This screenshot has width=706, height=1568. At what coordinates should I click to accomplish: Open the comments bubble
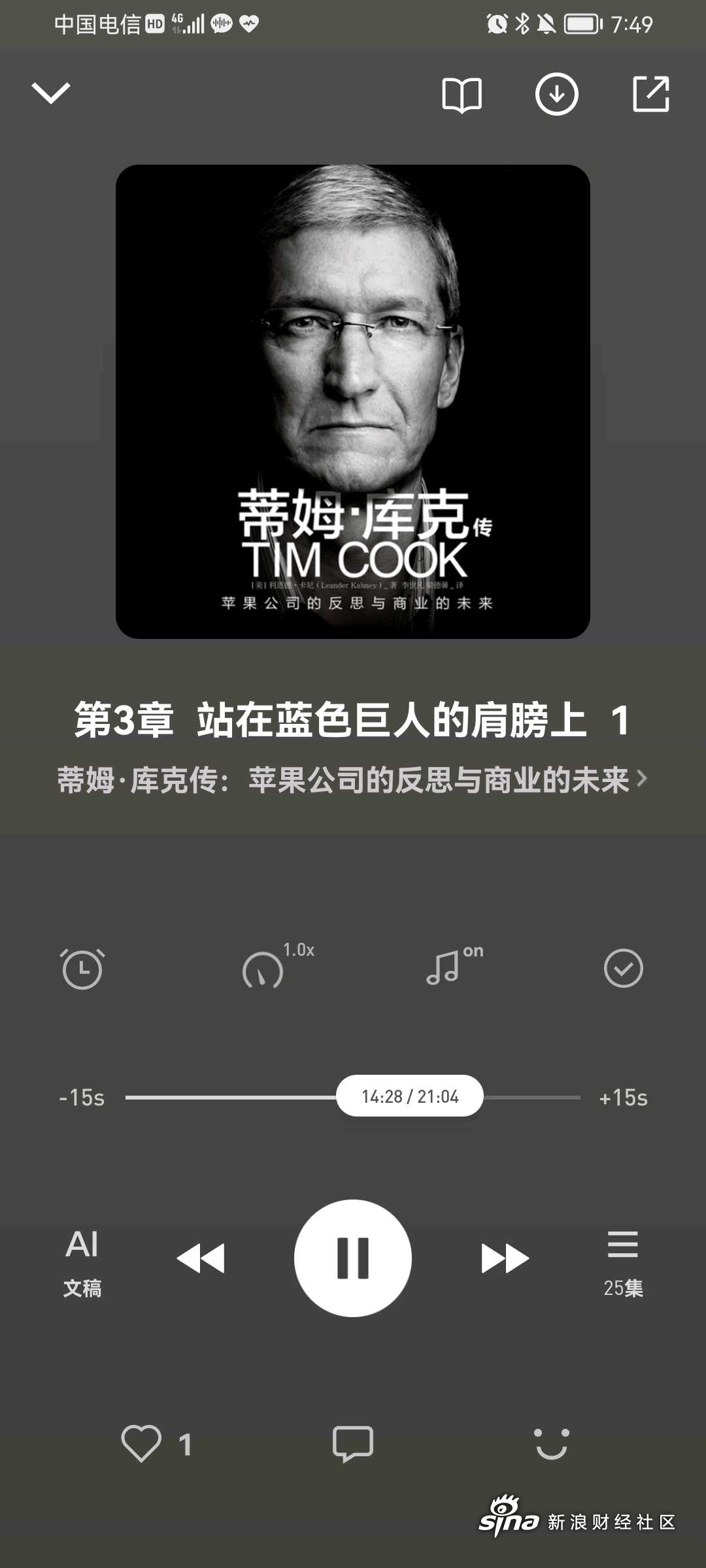tap(353, 1444)
